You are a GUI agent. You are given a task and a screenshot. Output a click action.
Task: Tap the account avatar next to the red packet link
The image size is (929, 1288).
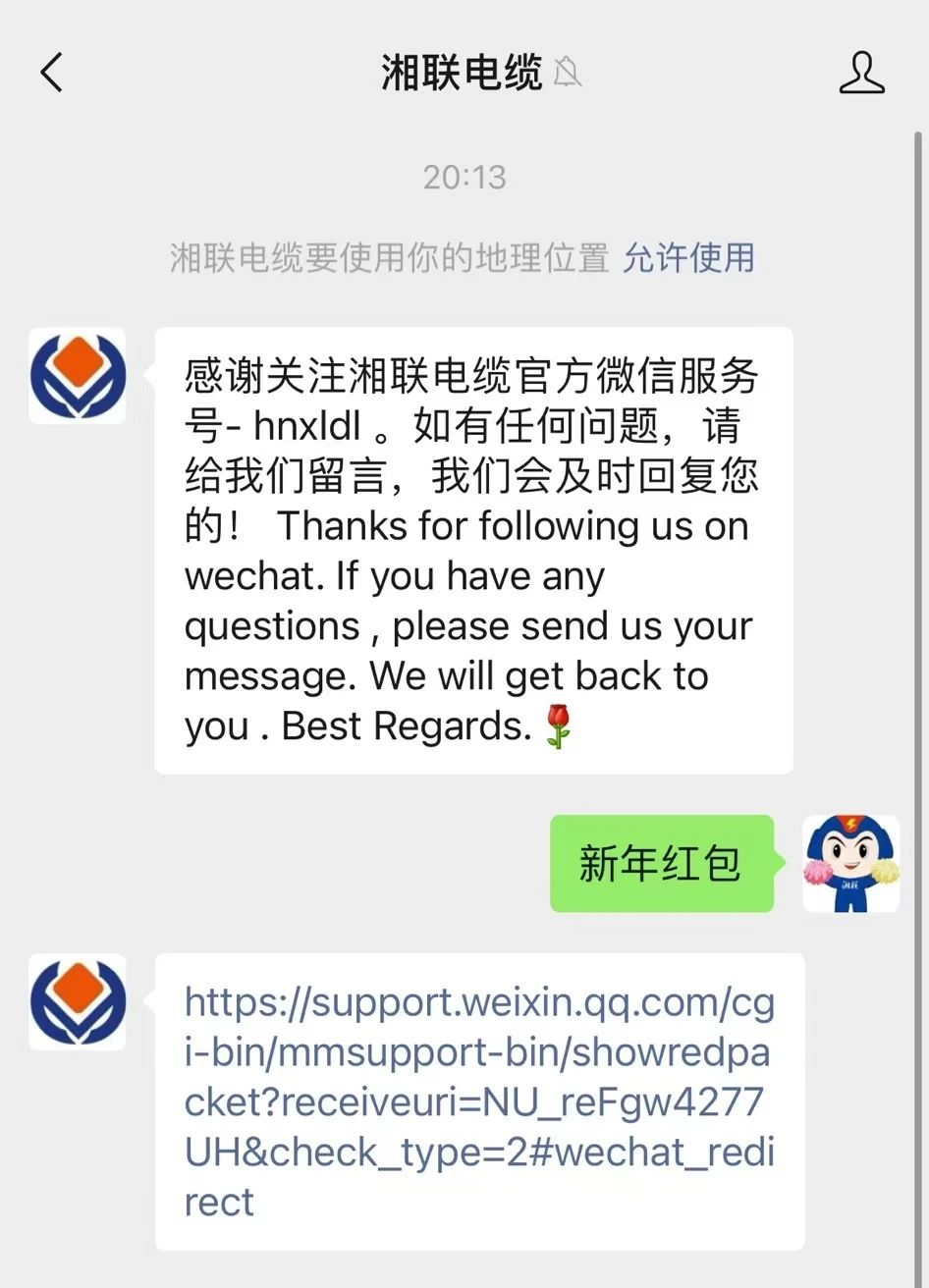(x=77, y=1002)
